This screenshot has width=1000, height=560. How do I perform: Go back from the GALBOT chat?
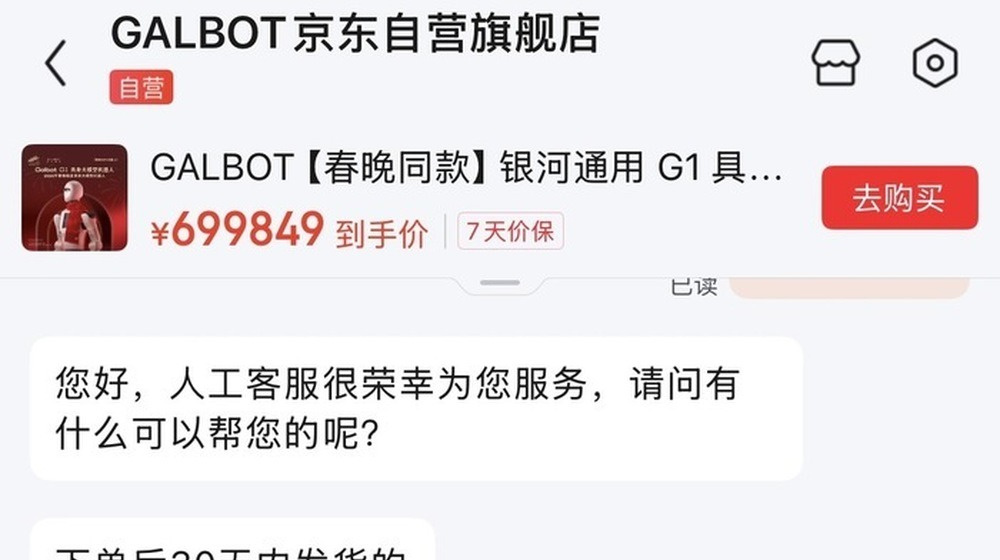pyautogui.click(x=56, y=64)
